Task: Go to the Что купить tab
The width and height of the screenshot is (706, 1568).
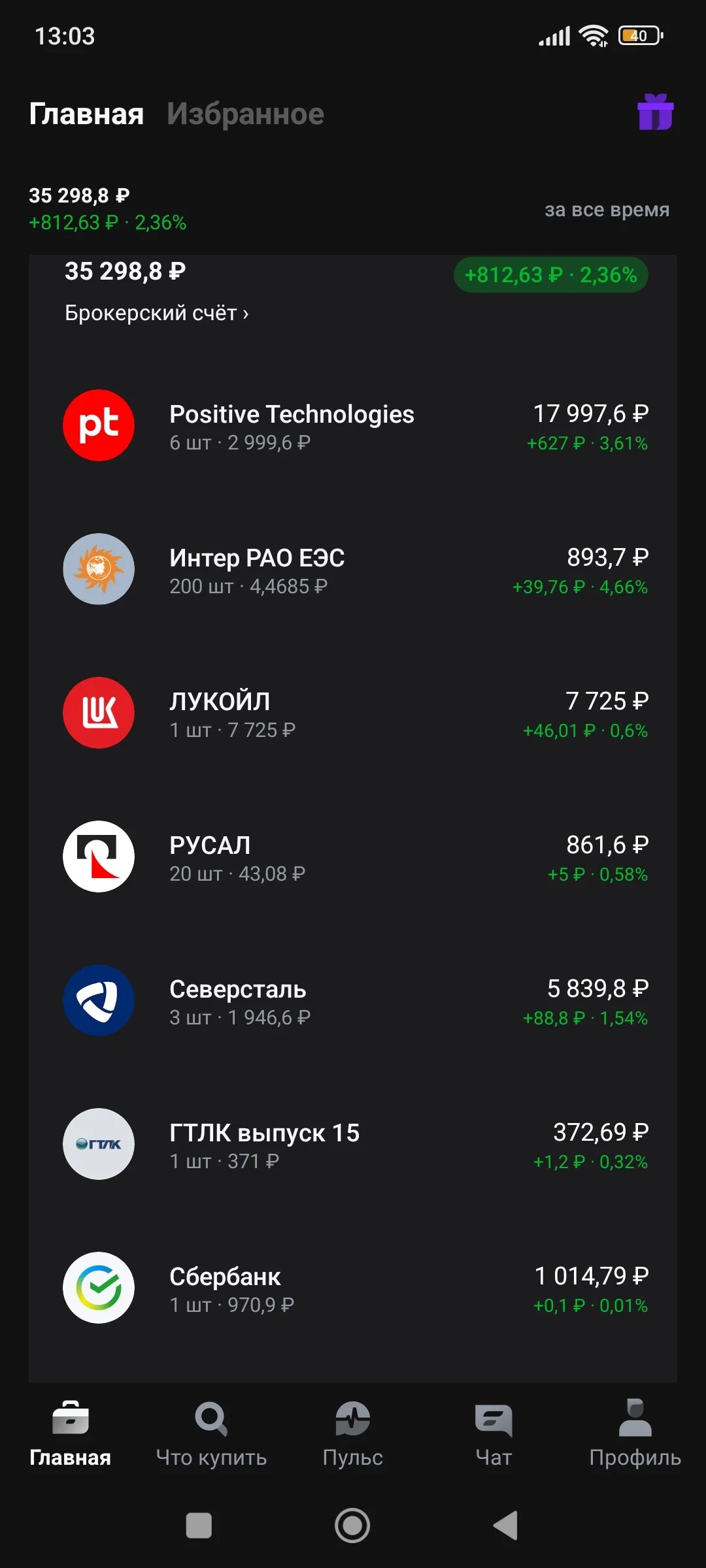Action: click(211, 1434)
